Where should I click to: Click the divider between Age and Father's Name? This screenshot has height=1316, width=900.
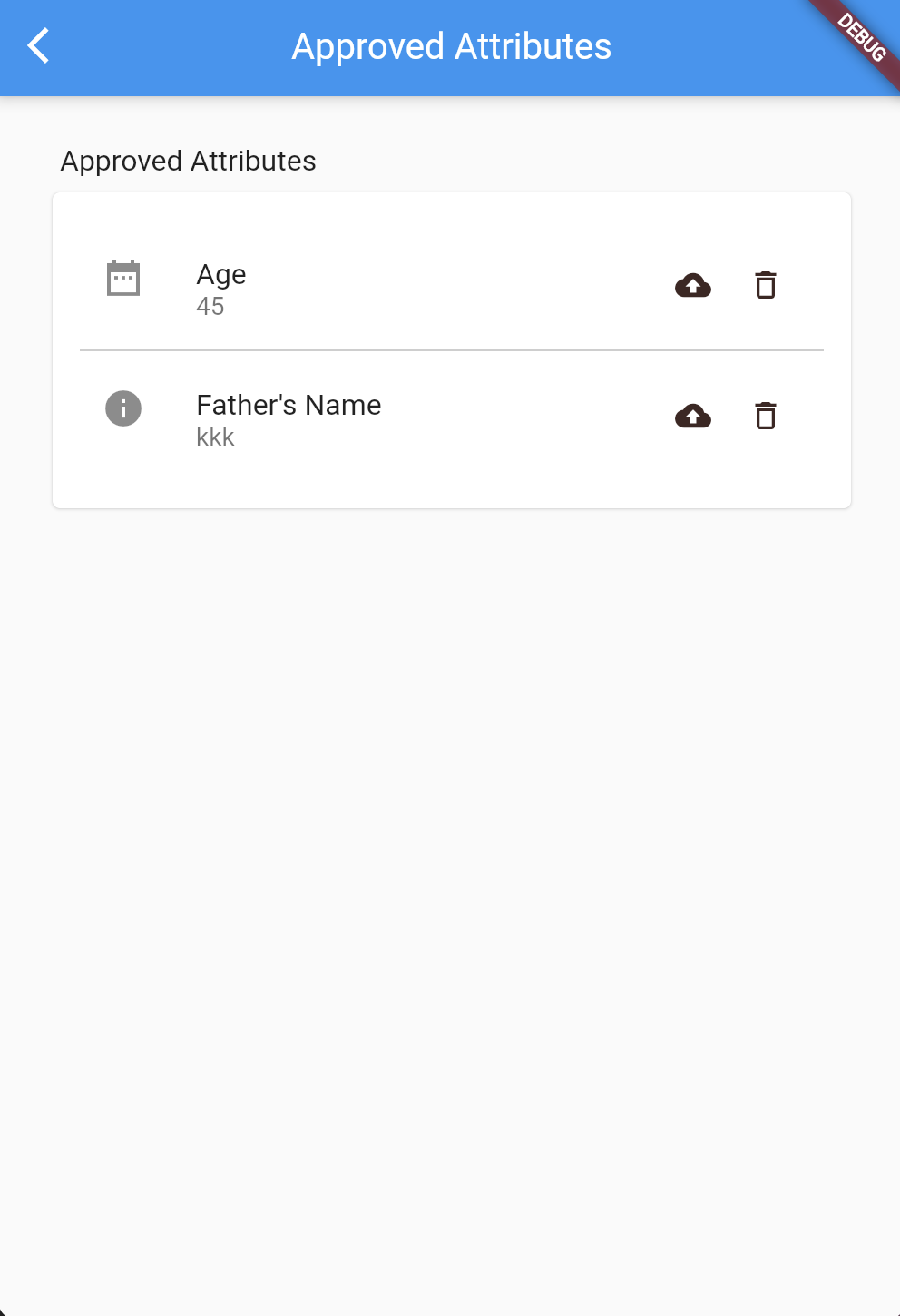pos(452,348)
